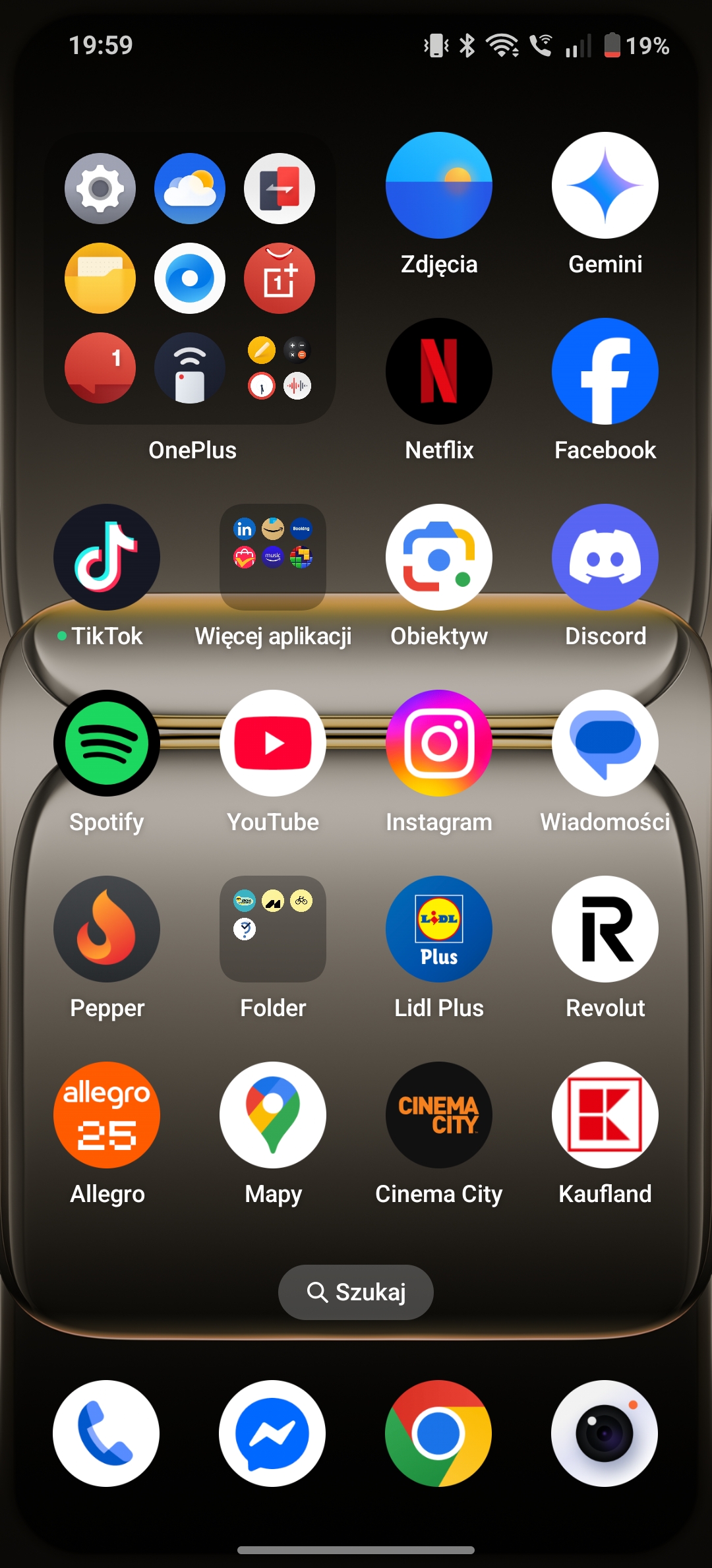Open Revolut

(x=605, y=929)
